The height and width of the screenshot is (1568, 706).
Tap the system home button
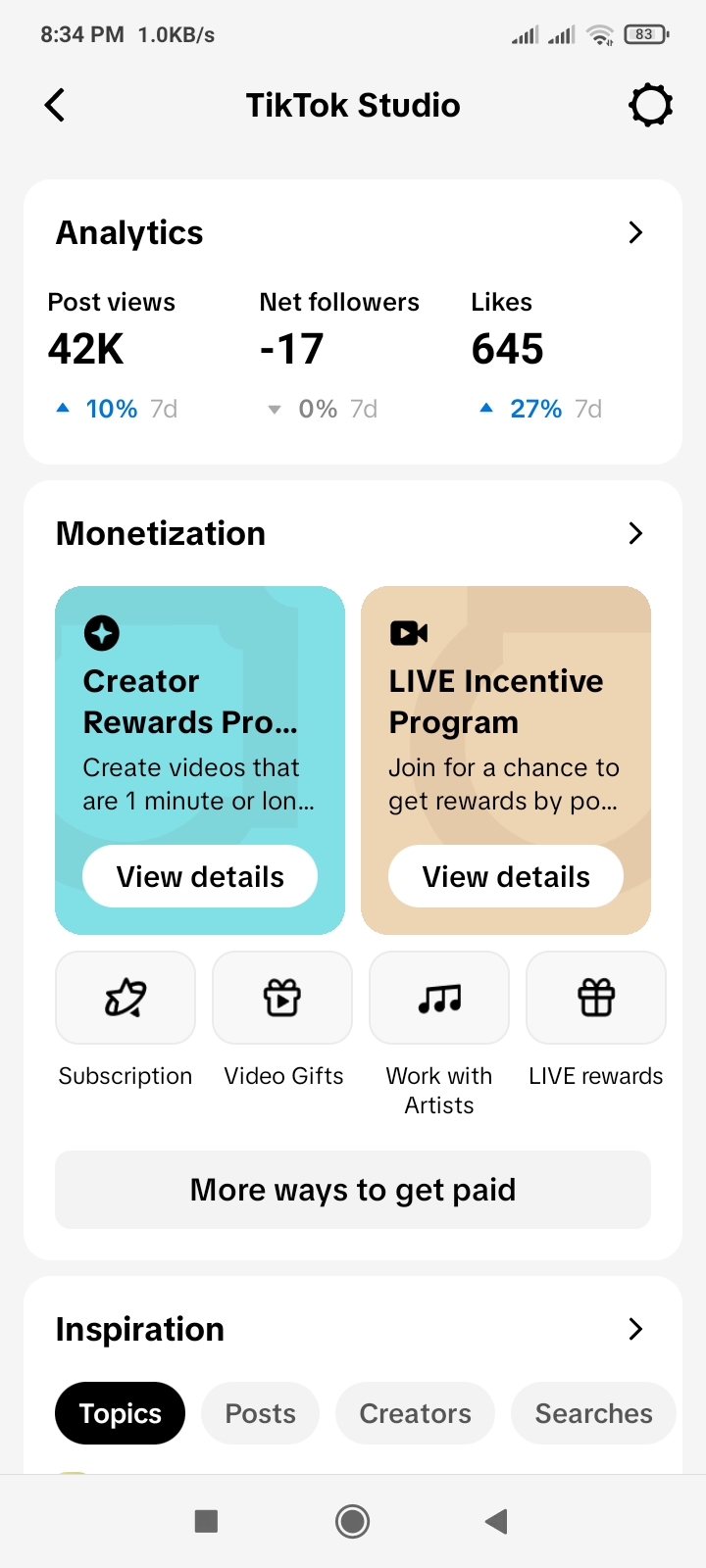pyautogui.click(x=352, y=1521)
